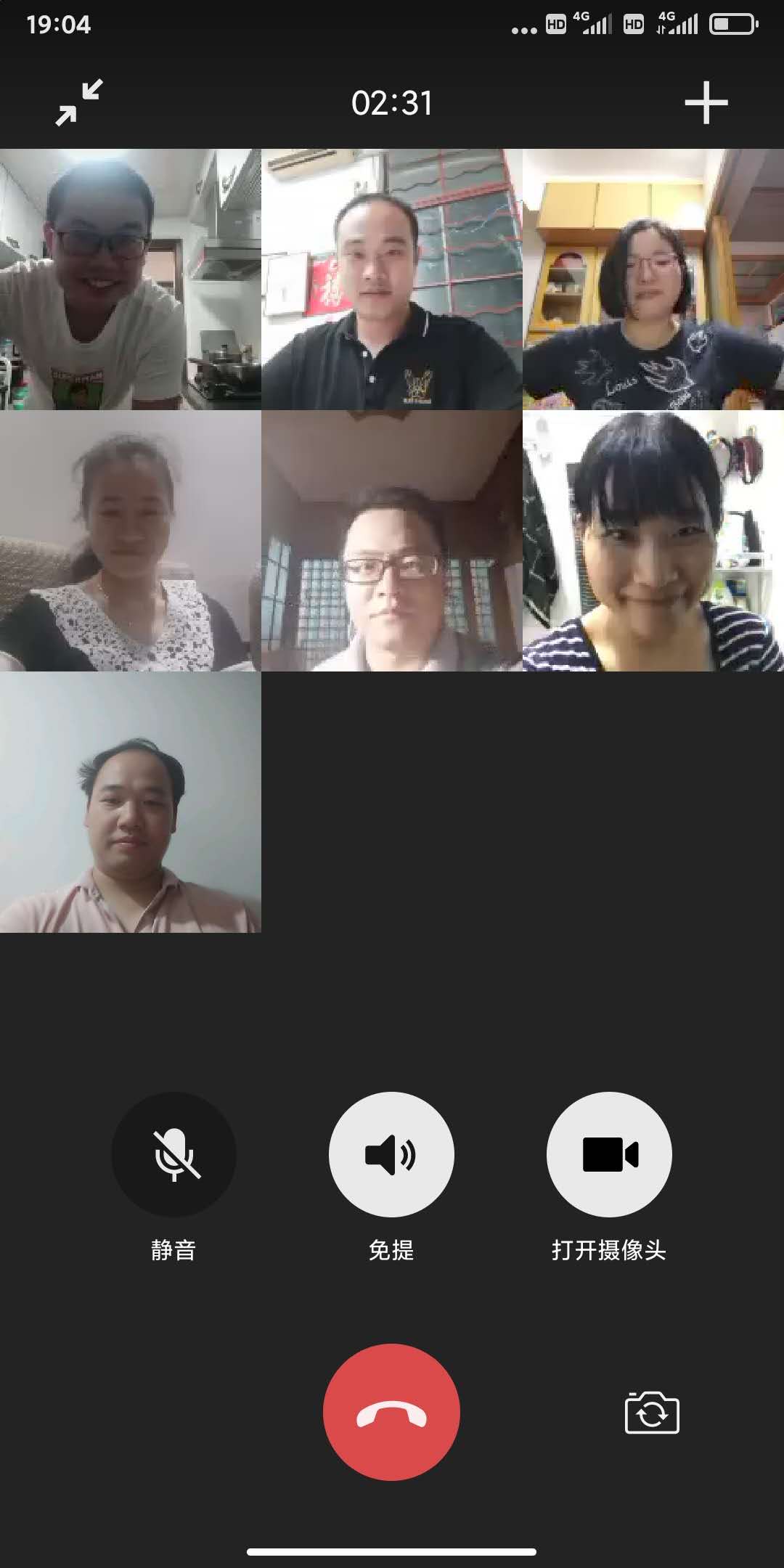Add a participant with the plus icon
This screenshot has width=784, height=1568.
706,102
